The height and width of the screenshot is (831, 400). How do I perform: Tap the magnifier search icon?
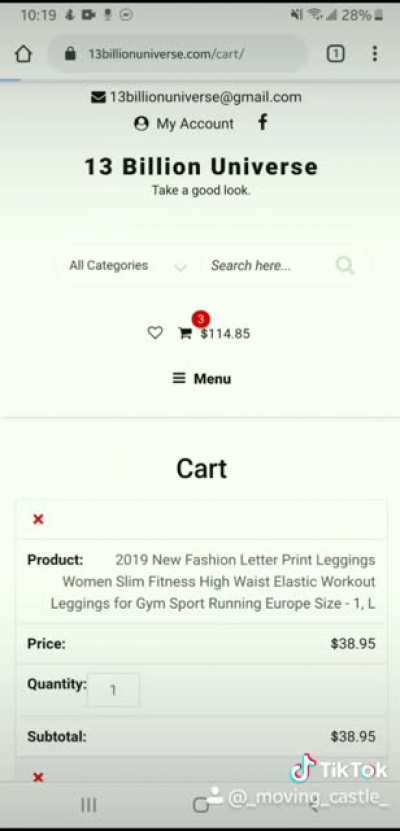(345, 265)
